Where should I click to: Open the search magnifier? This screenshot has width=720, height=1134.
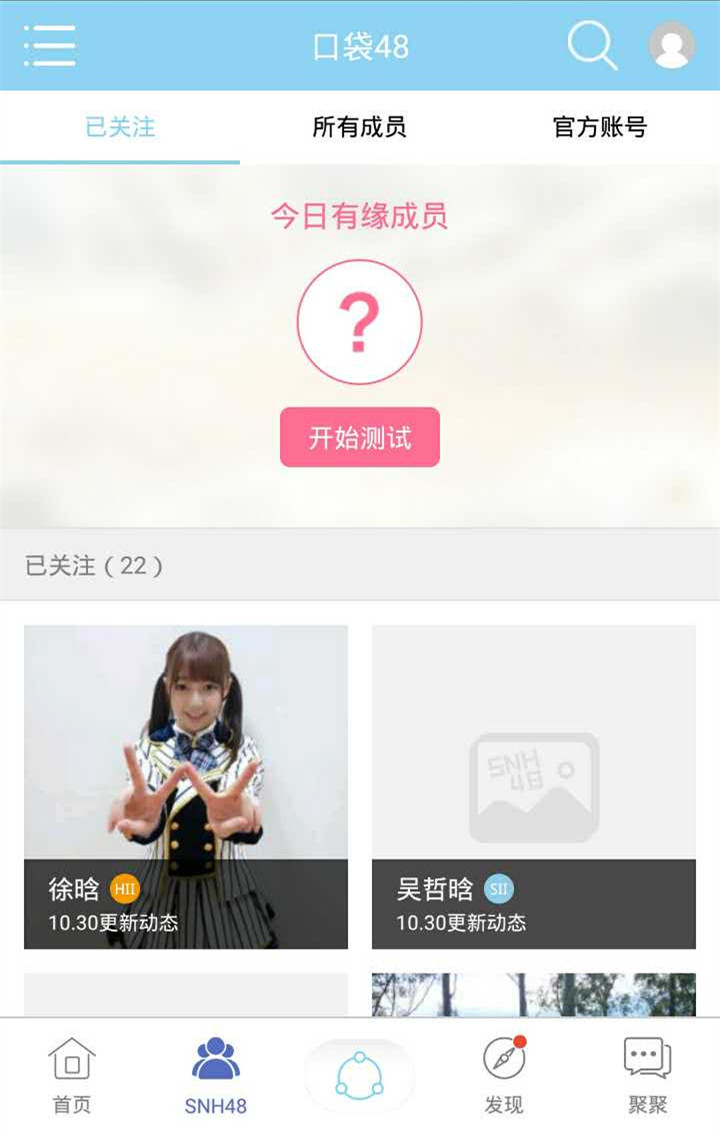(x=592, y=45)
